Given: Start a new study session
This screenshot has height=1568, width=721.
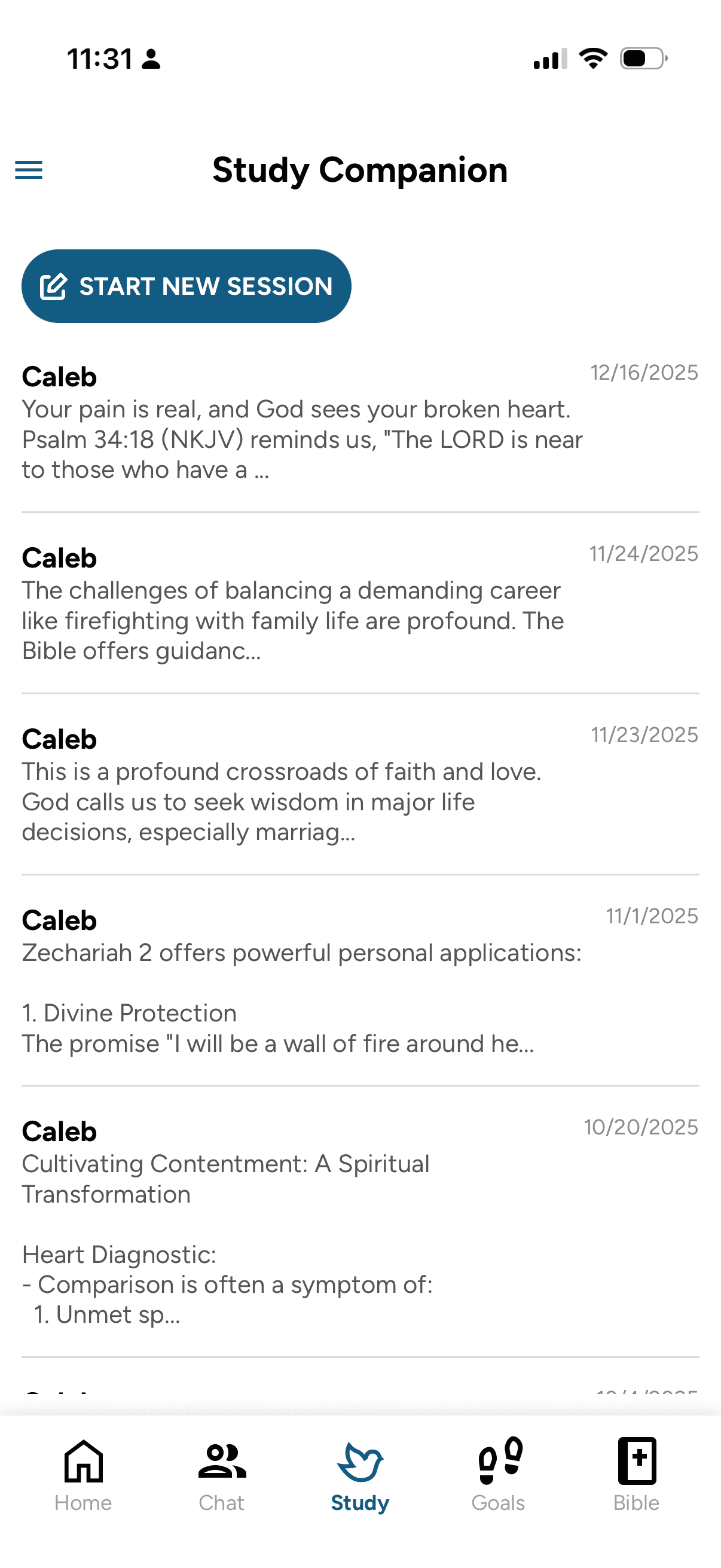Looking at the screenshot, I should pyautogui.click(x=186, y=286).
